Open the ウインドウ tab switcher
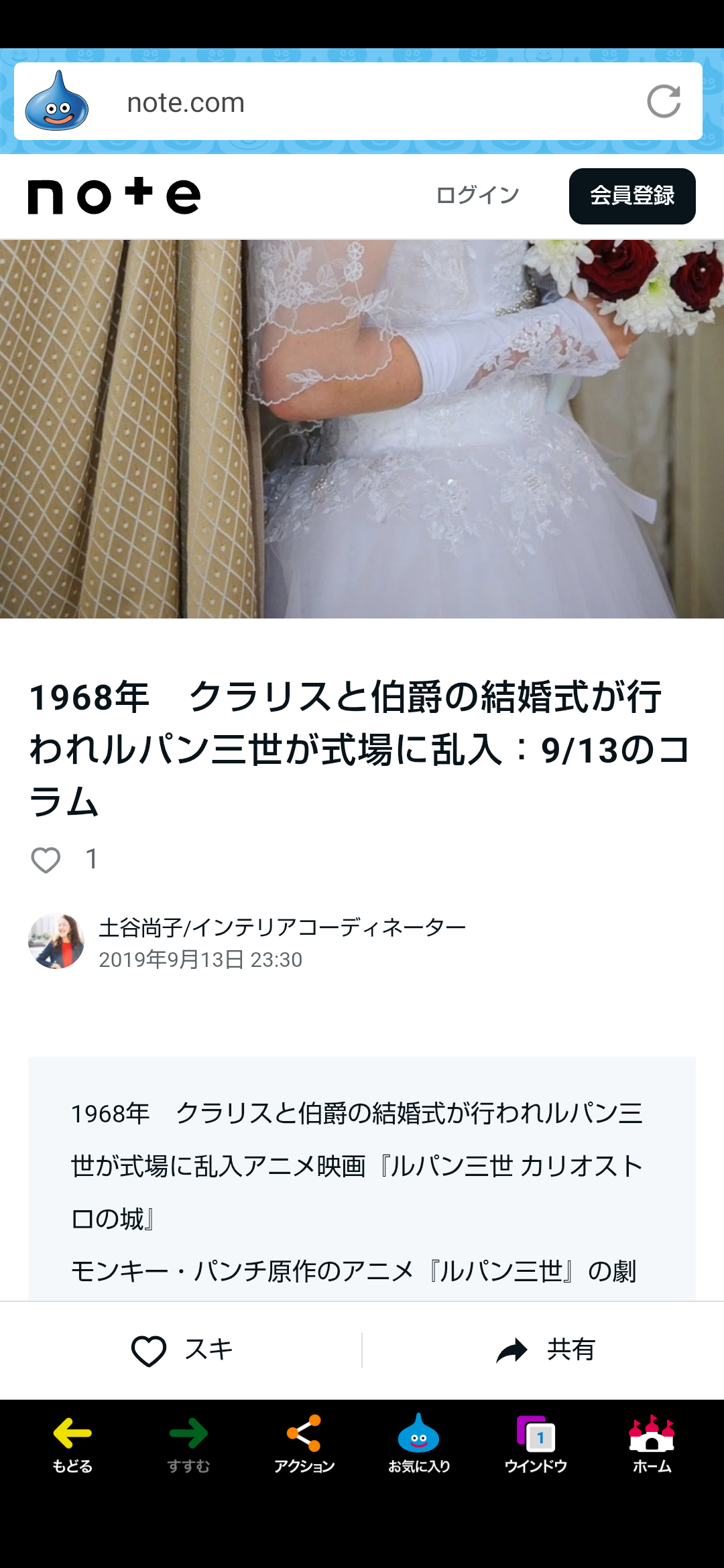The height and width of the screenshot is (1568, 724). 536,1445
